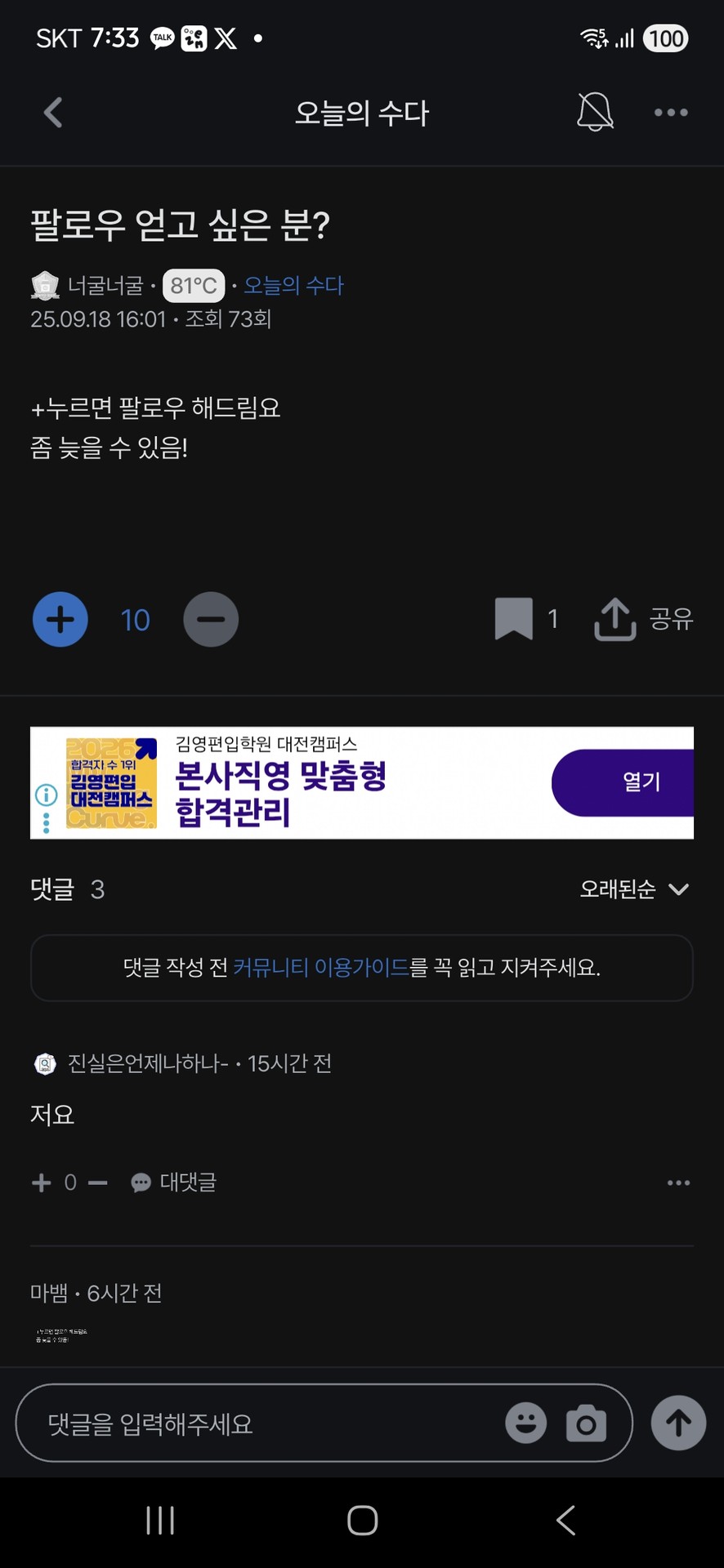Bookmark this post

514,618
